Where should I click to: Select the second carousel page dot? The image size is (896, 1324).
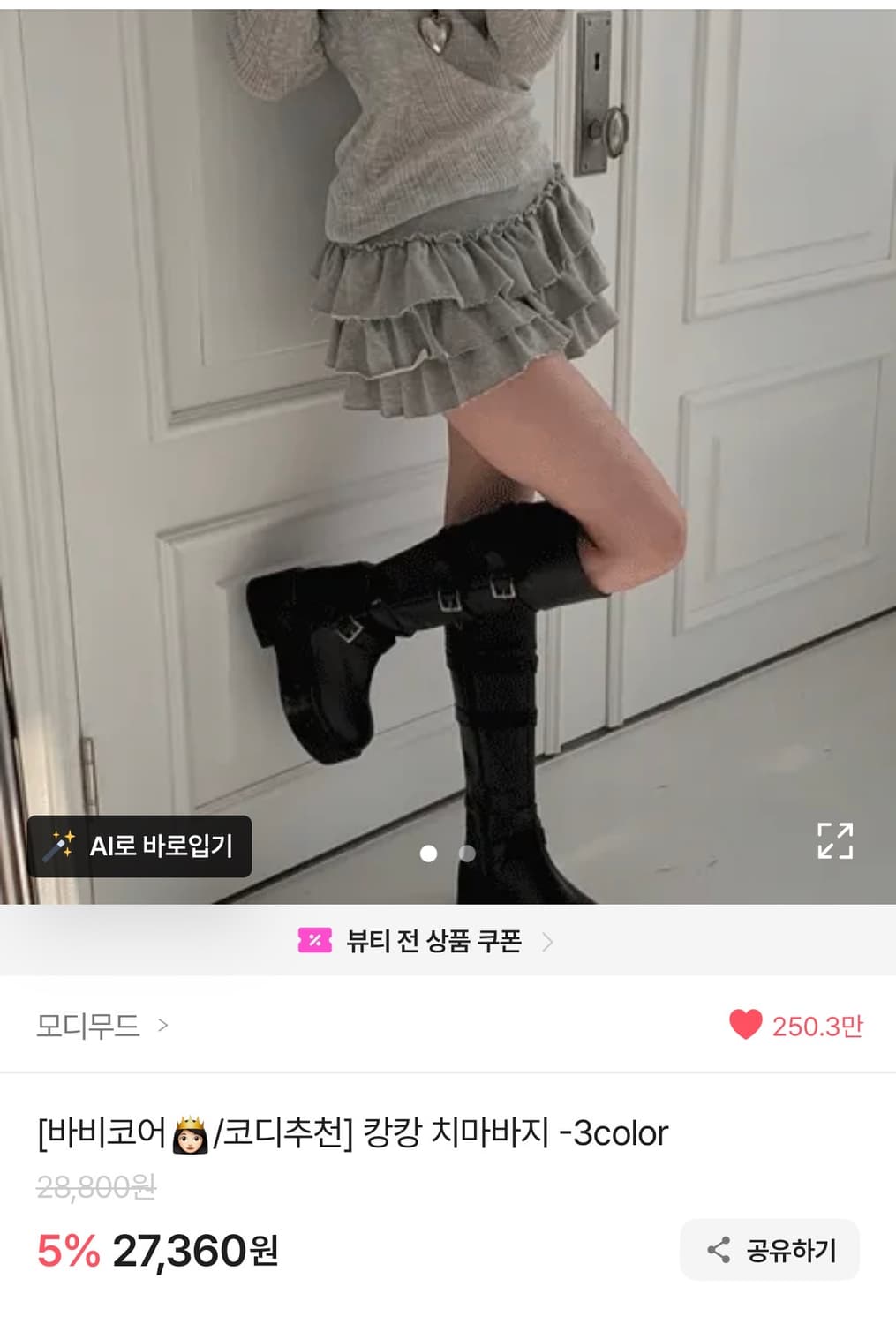[465, 855]
